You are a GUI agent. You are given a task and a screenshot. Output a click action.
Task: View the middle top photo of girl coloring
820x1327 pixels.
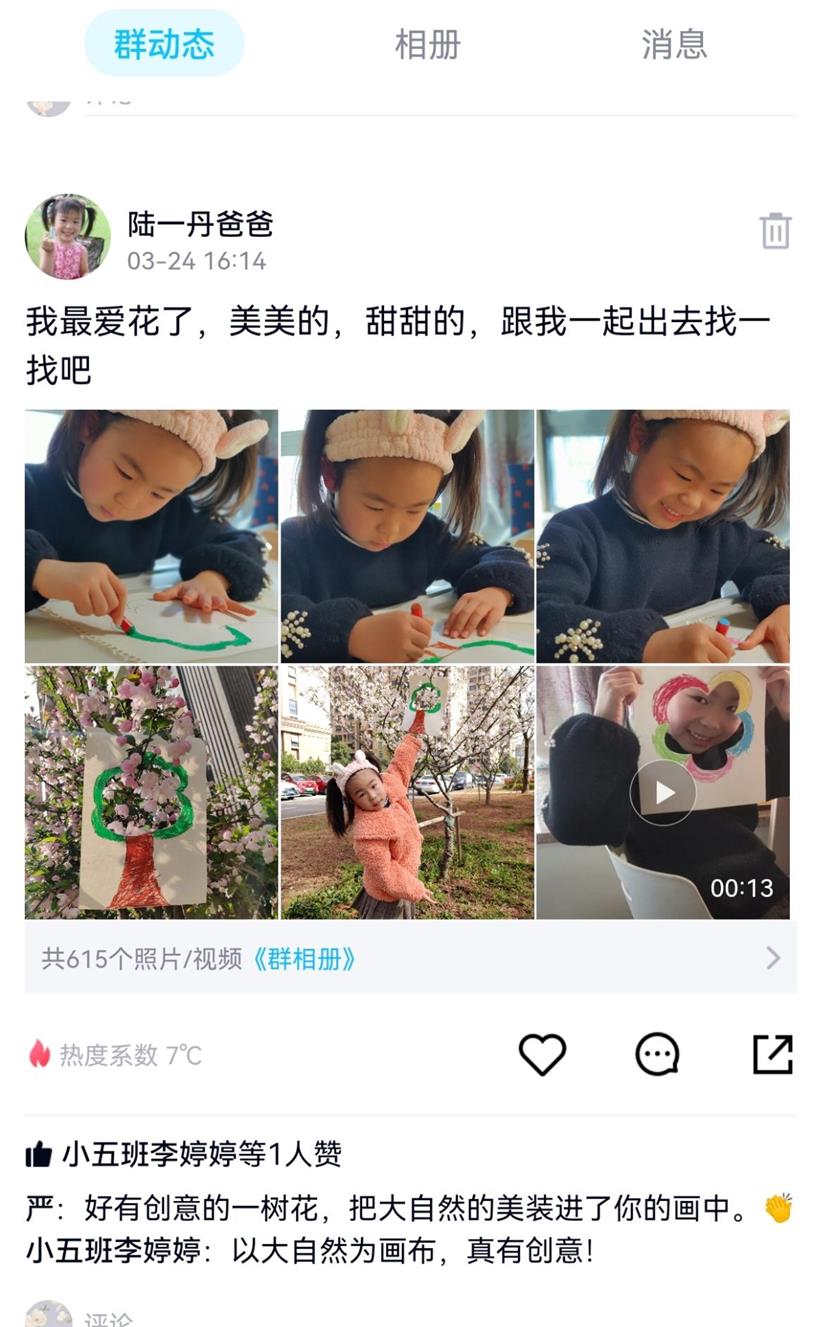tap(407, 536)
